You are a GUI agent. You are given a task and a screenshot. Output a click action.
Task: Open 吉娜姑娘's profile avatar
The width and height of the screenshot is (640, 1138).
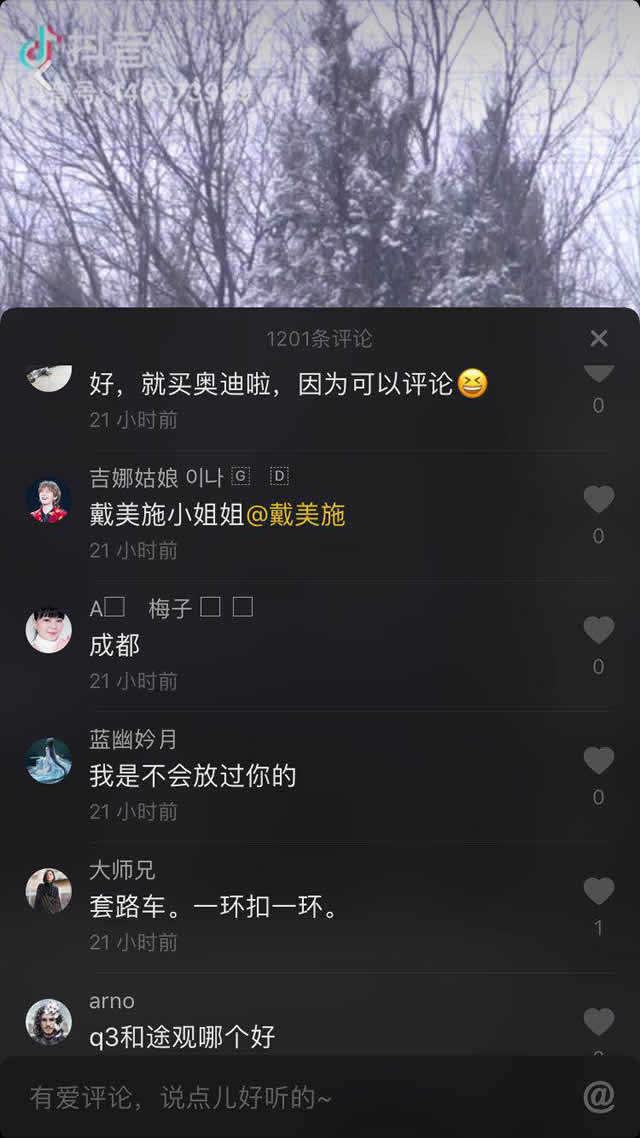coord(48,499)
